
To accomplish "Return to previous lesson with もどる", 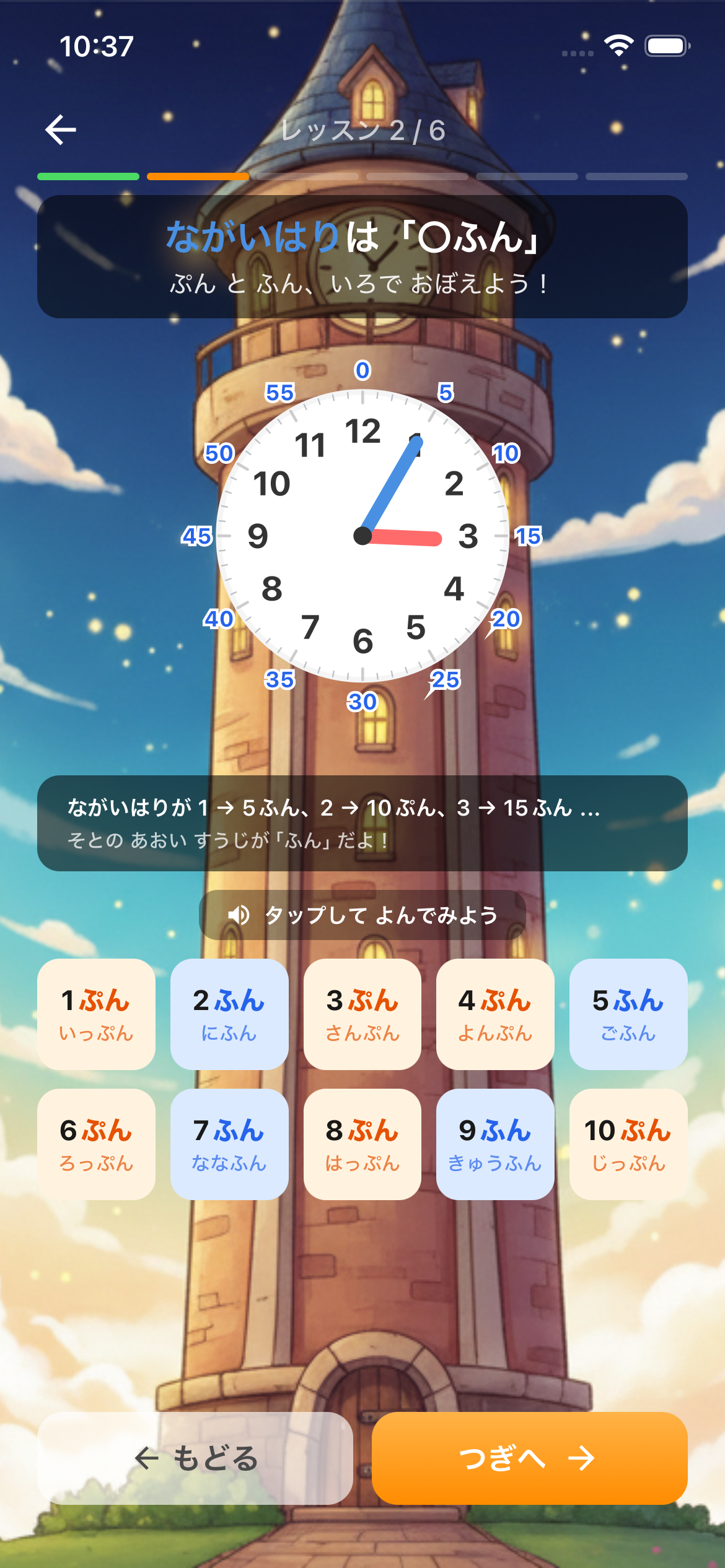I will pyautogui.click(x=195, y=1458).
